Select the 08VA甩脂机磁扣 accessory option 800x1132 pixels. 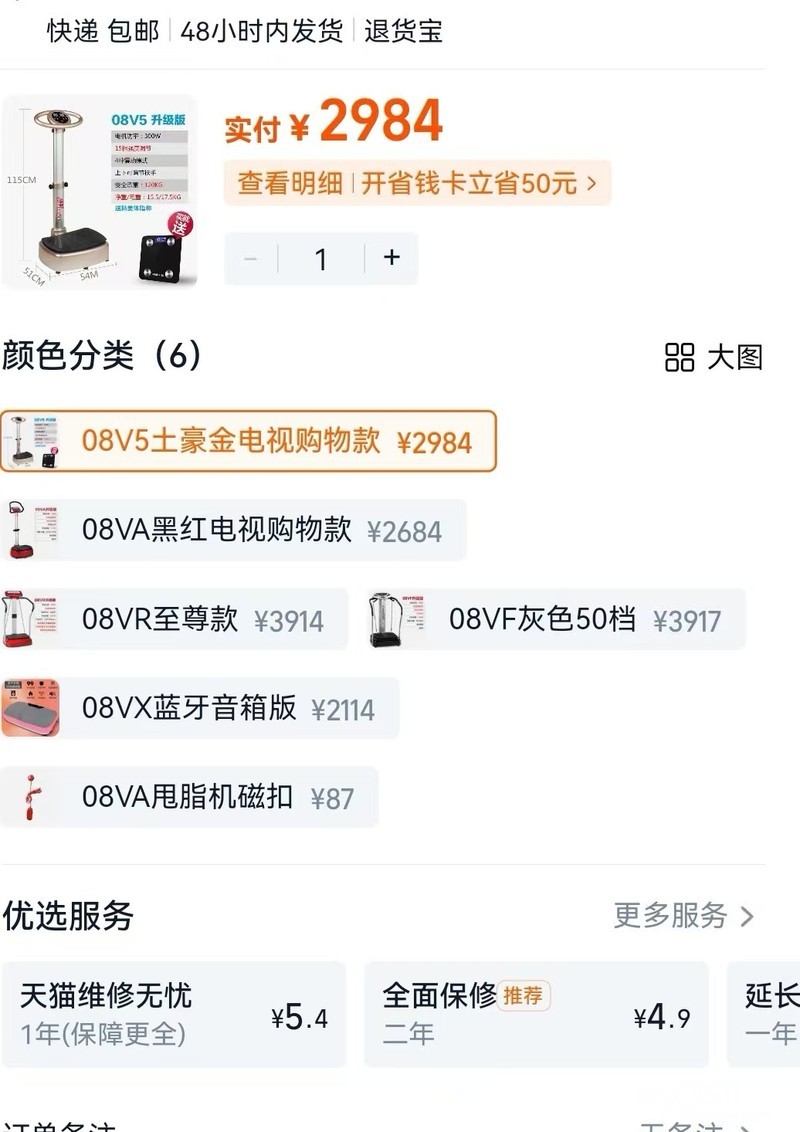coord(189,797)
